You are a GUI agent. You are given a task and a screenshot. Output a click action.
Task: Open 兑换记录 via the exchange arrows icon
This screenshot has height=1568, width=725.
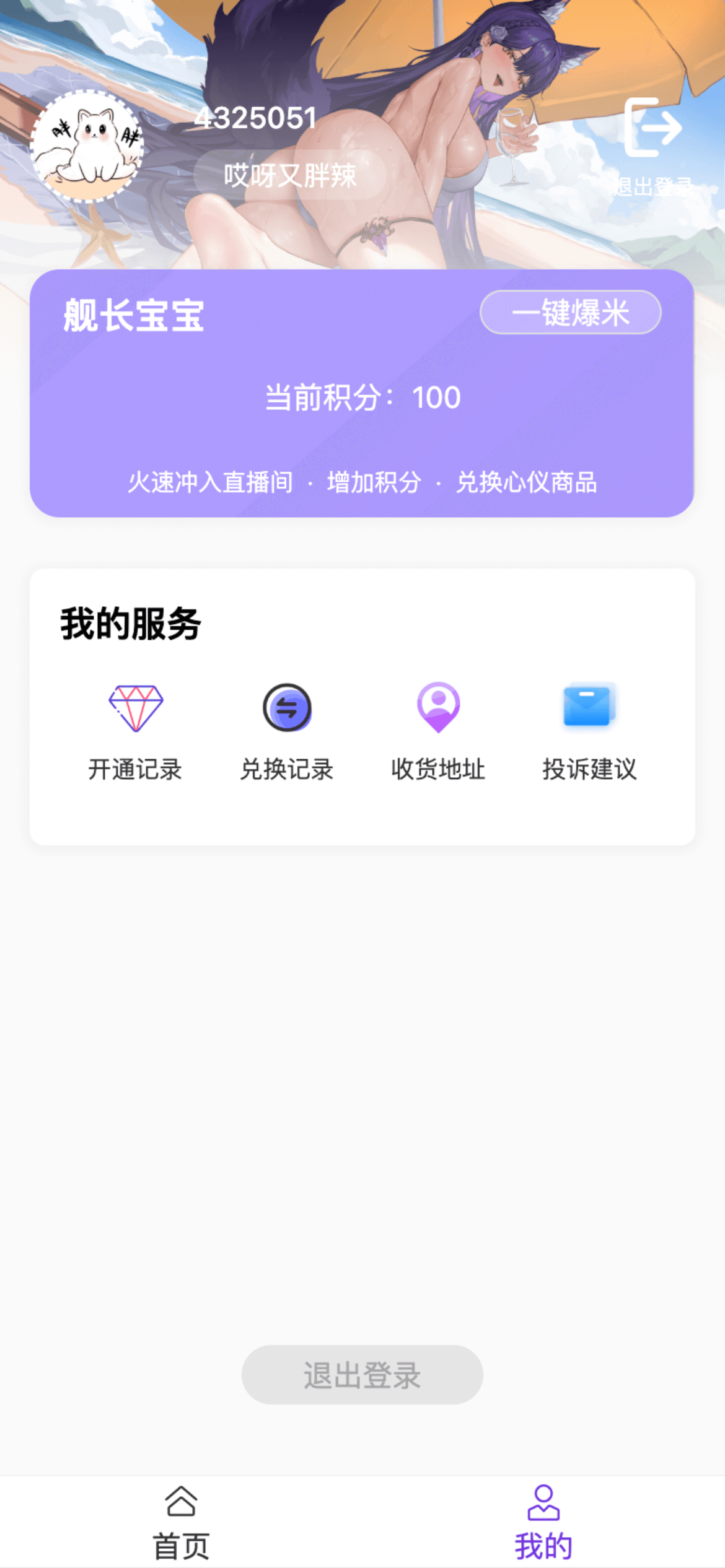click(288, 708)
